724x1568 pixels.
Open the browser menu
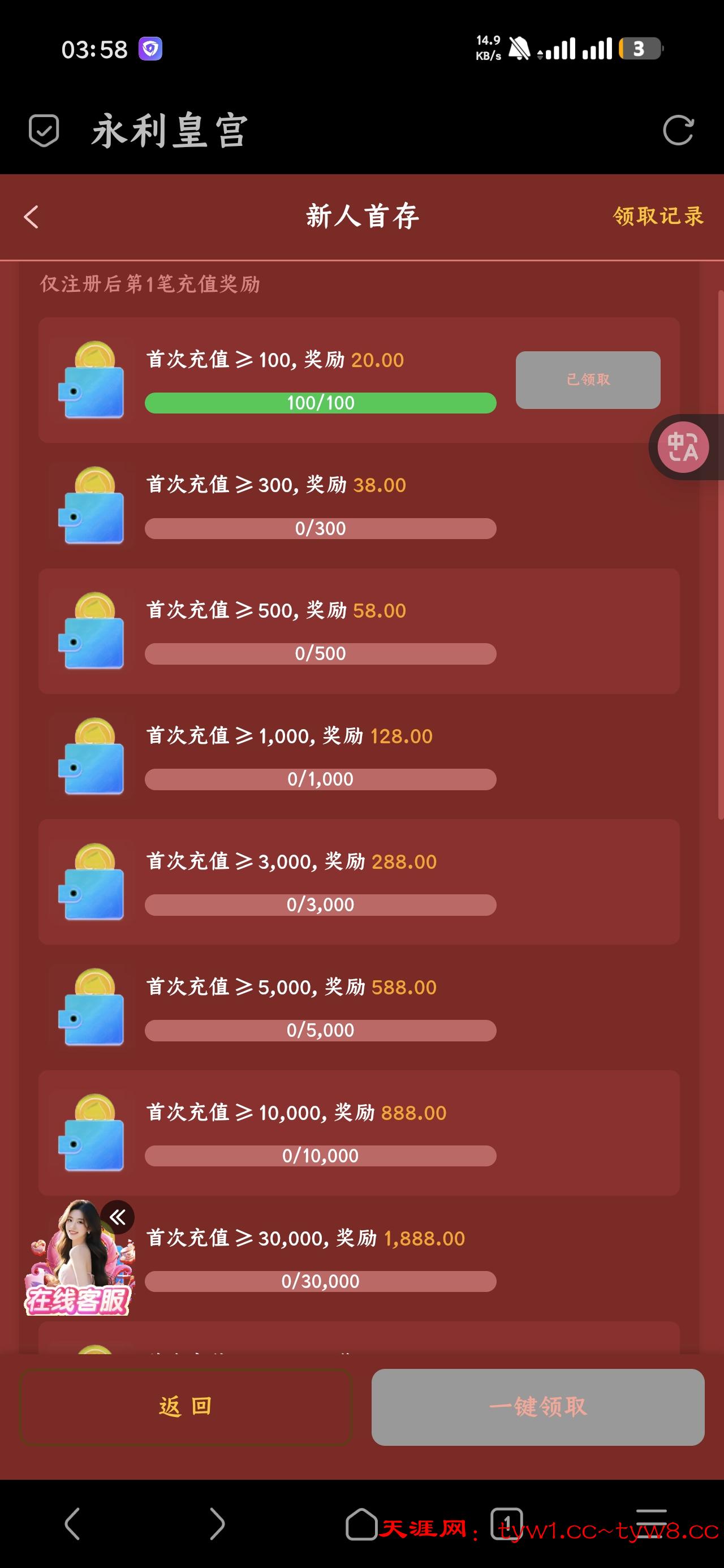click(651, 1523)
